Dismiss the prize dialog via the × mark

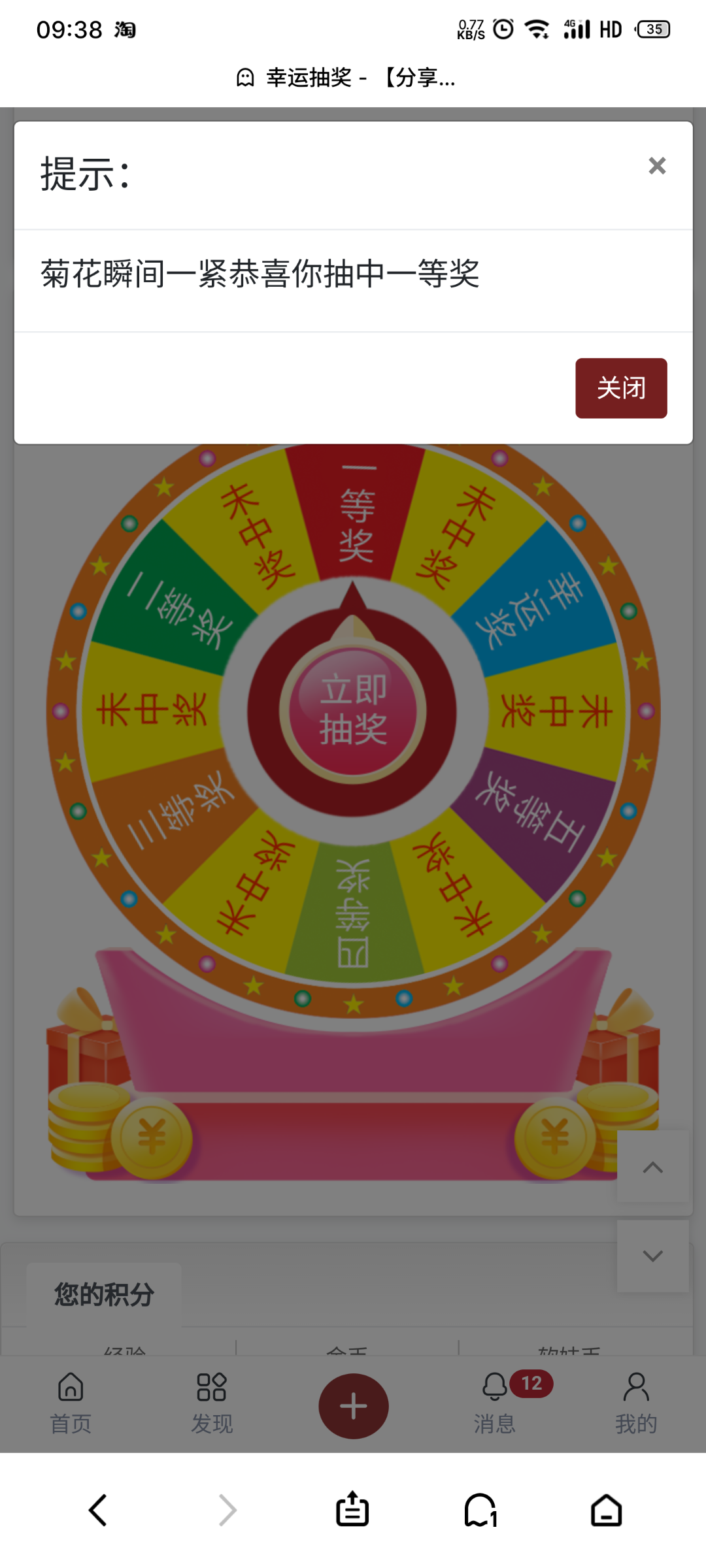click(656, 166)
